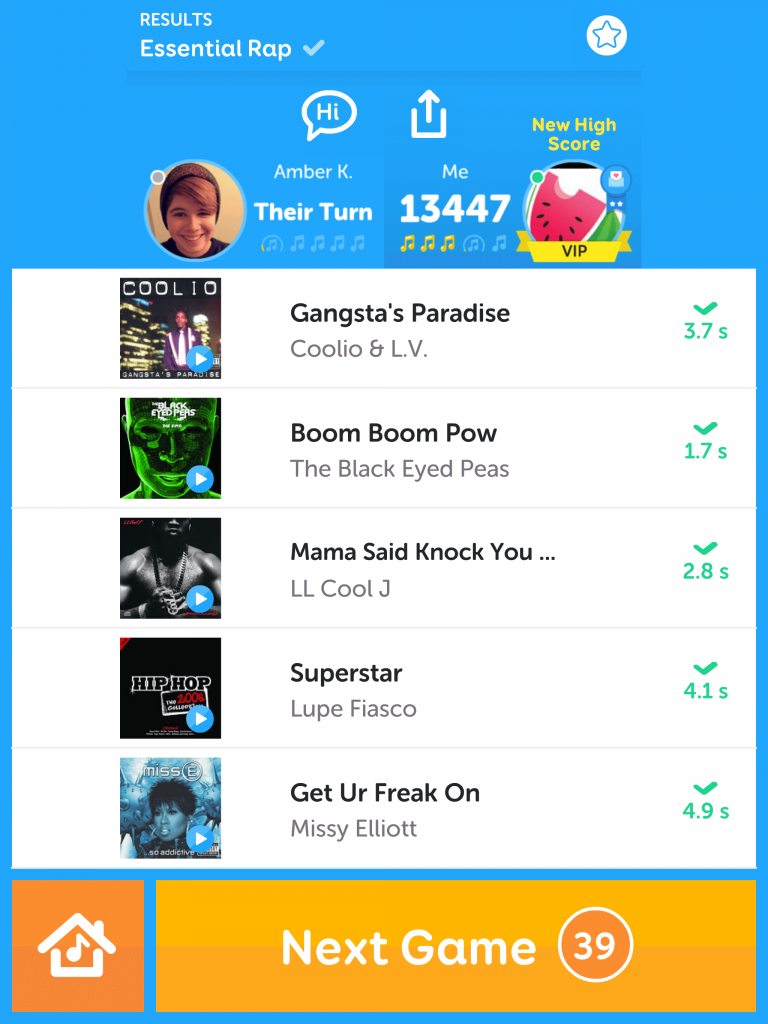Screen dimensions: 768x1024
Task: Favorite the Essential Rap playlist with the star
Action: [x=606, y=37]
